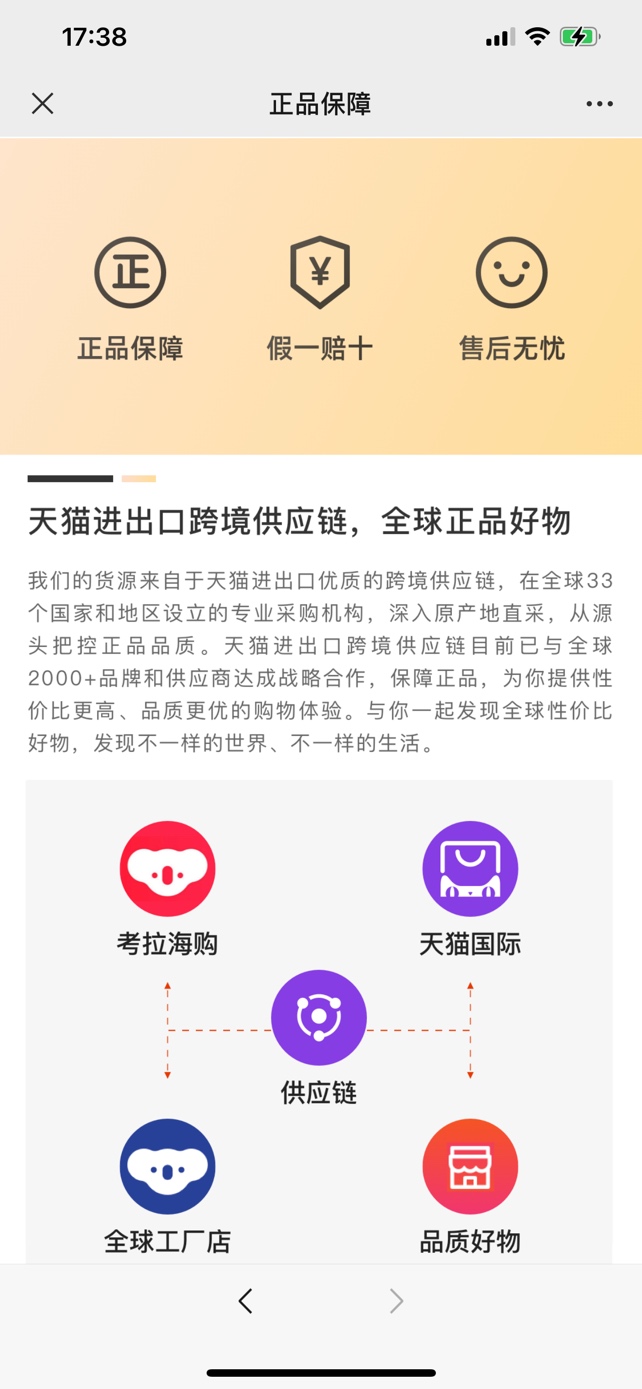The image size is (642, 1389).
Task: Open the three-dot more options menu
Action: [600, 104]
